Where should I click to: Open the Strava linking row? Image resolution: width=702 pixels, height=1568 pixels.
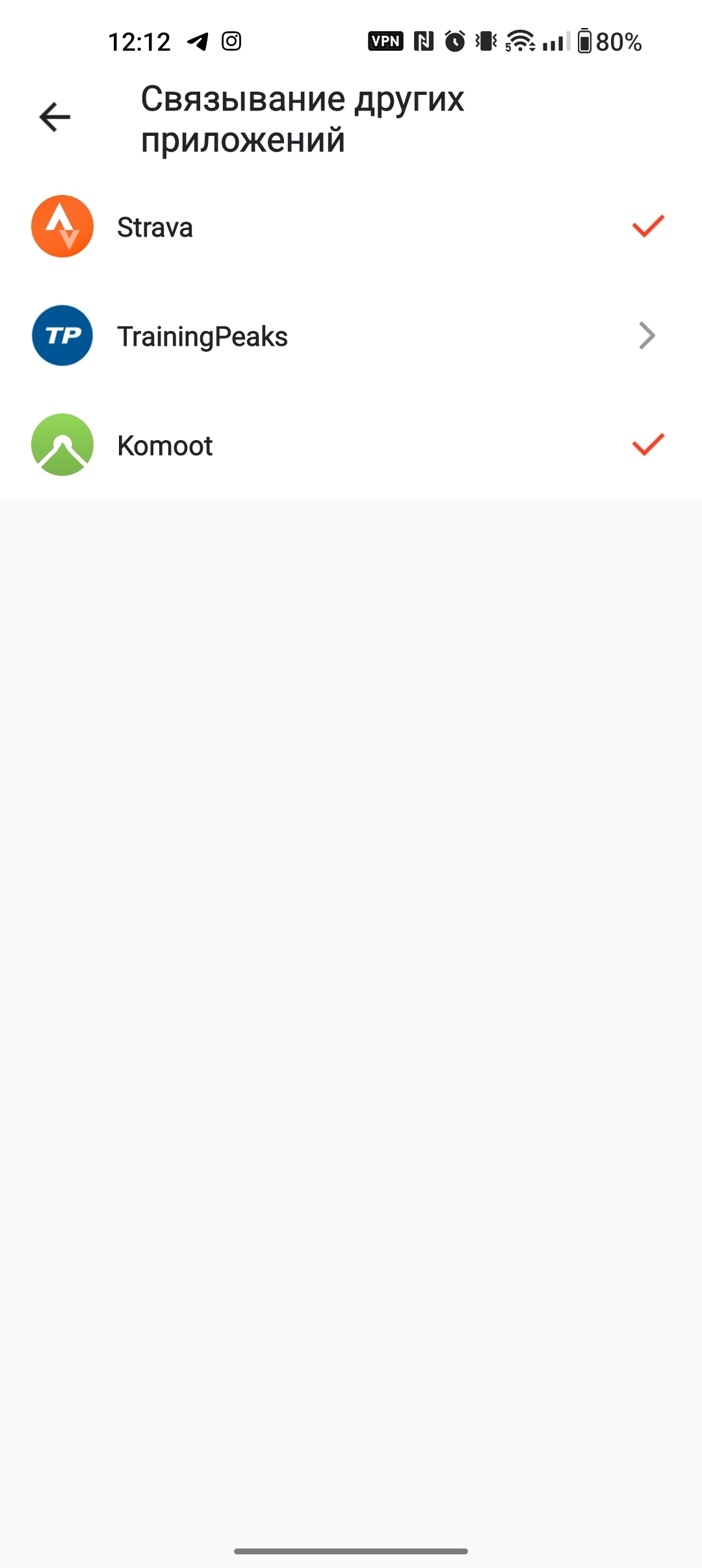pos(350,227)
